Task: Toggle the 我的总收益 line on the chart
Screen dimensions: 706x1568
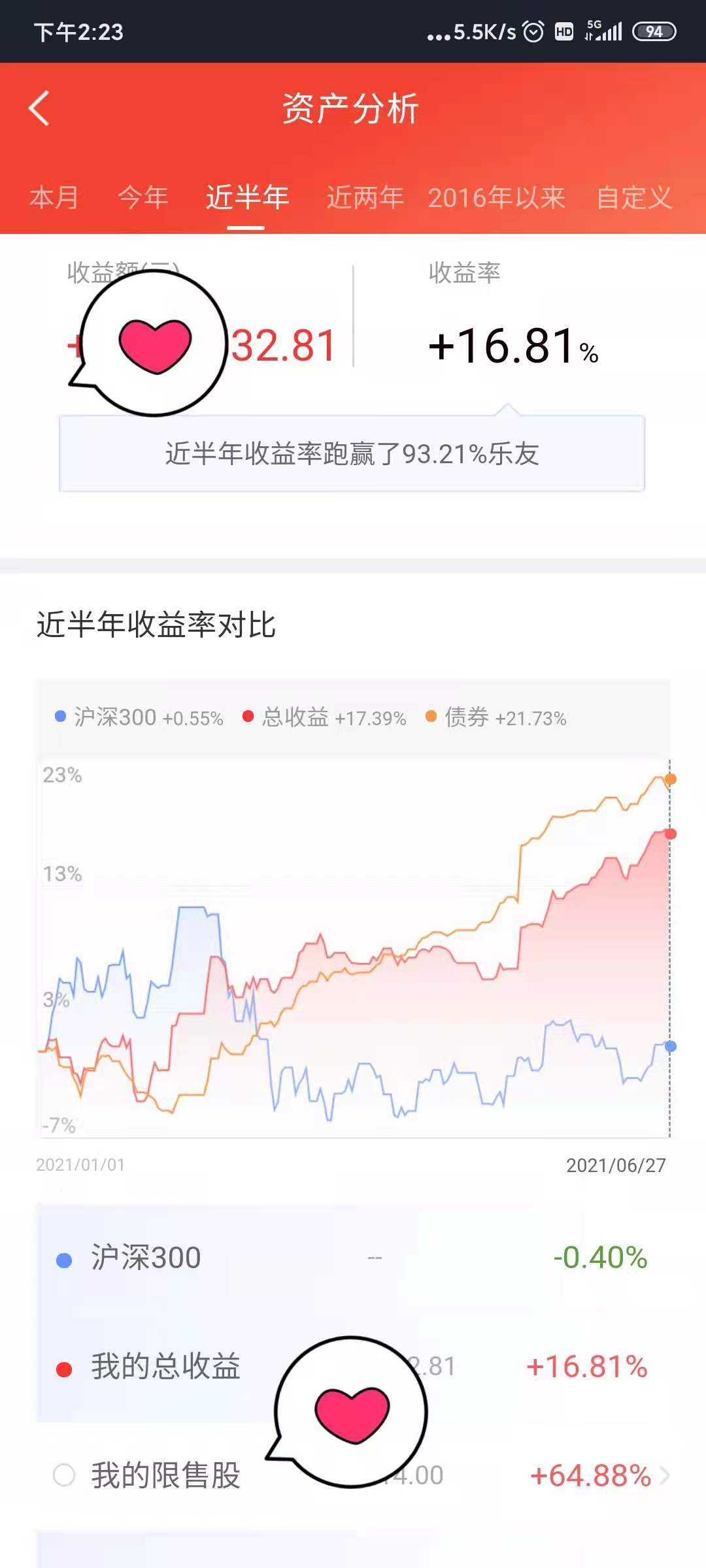Action: coord(150,1367)
